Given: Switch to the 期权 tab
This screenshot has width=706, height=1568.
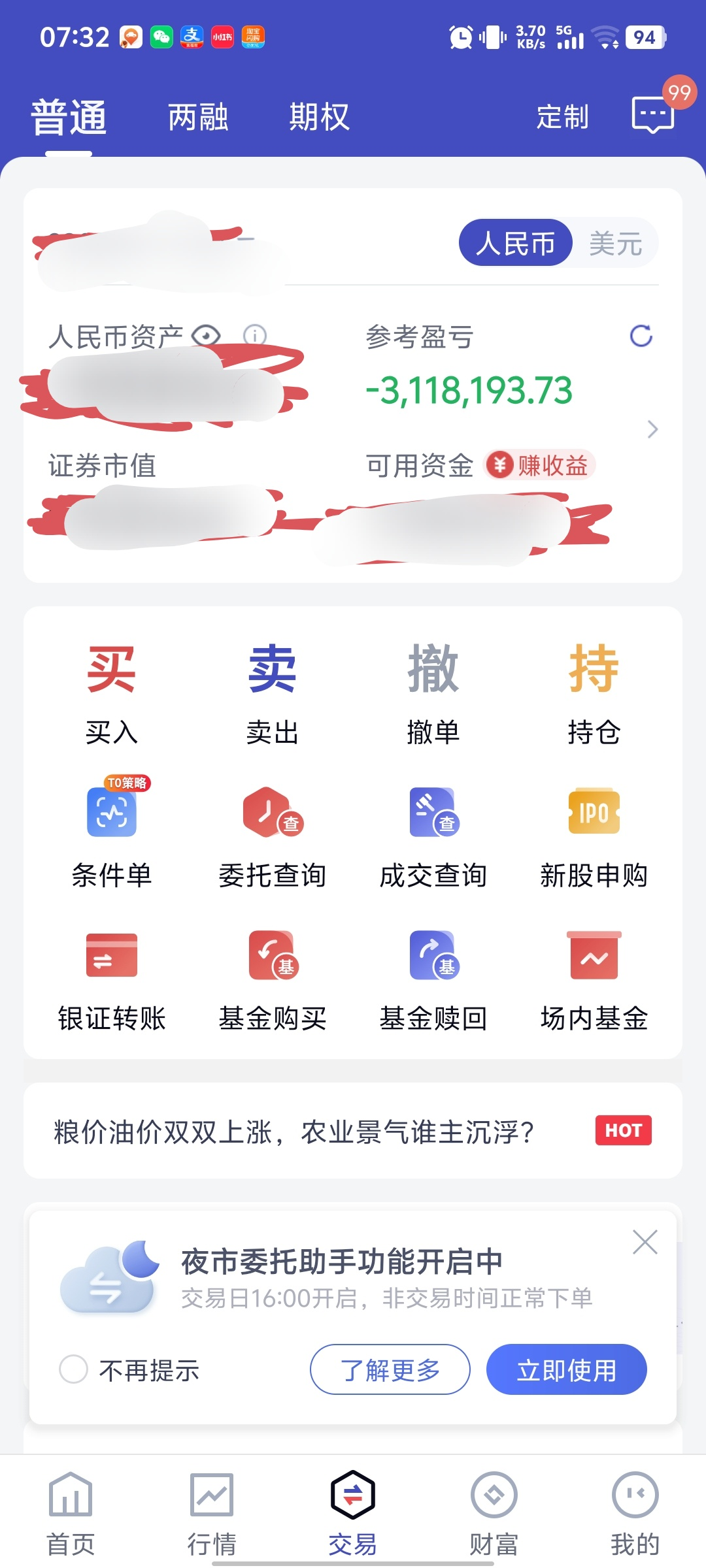Looking at the screenshot, I should (319, 118).
